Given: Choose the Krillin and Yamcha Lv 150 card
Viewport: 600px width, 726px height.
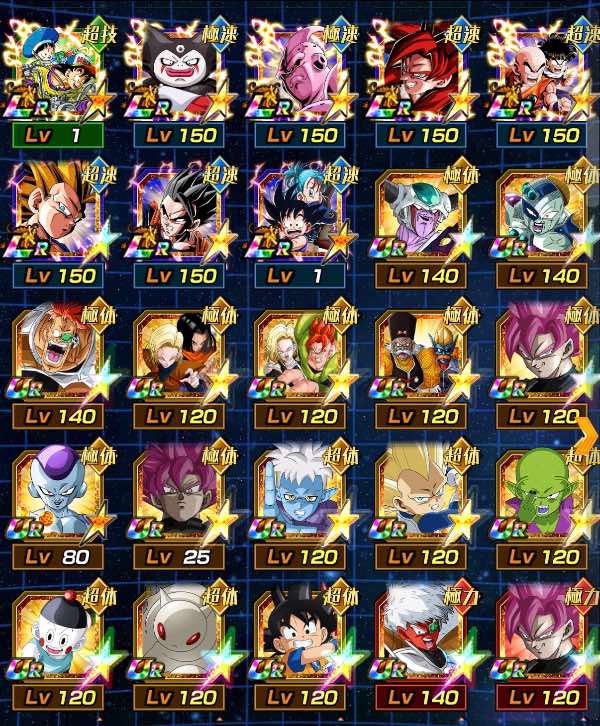Looking at the screenshot, I should click(541, 83).
